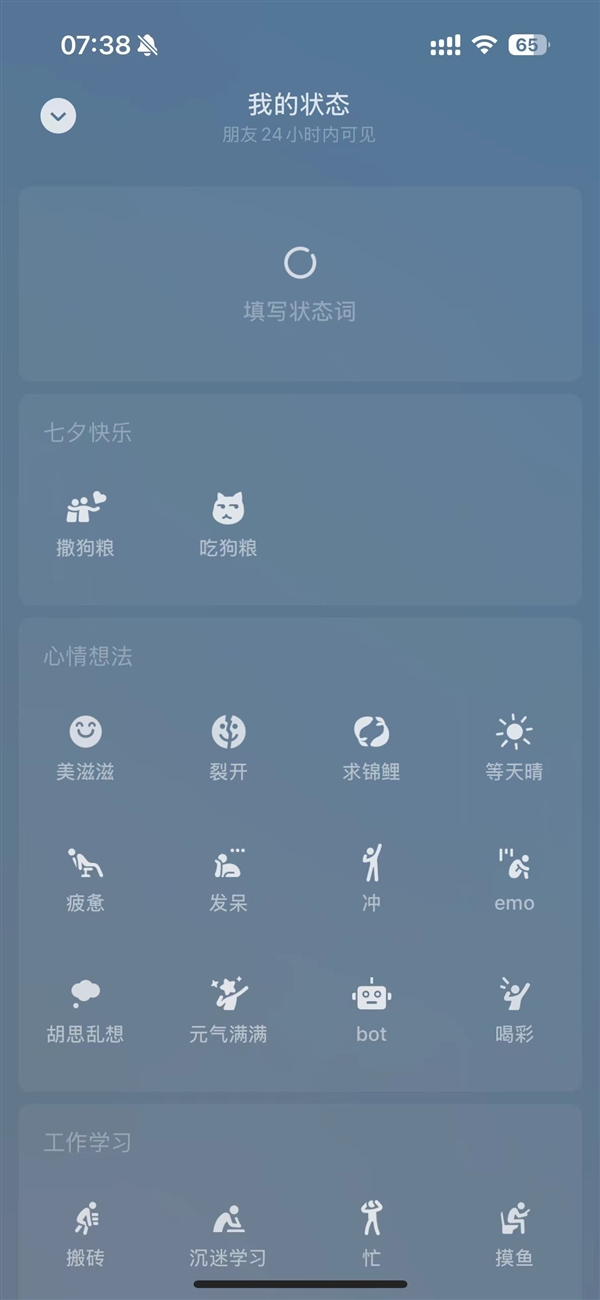Choose the emo status
Screen dimensions: 600x1300
(x=514, y=879)
